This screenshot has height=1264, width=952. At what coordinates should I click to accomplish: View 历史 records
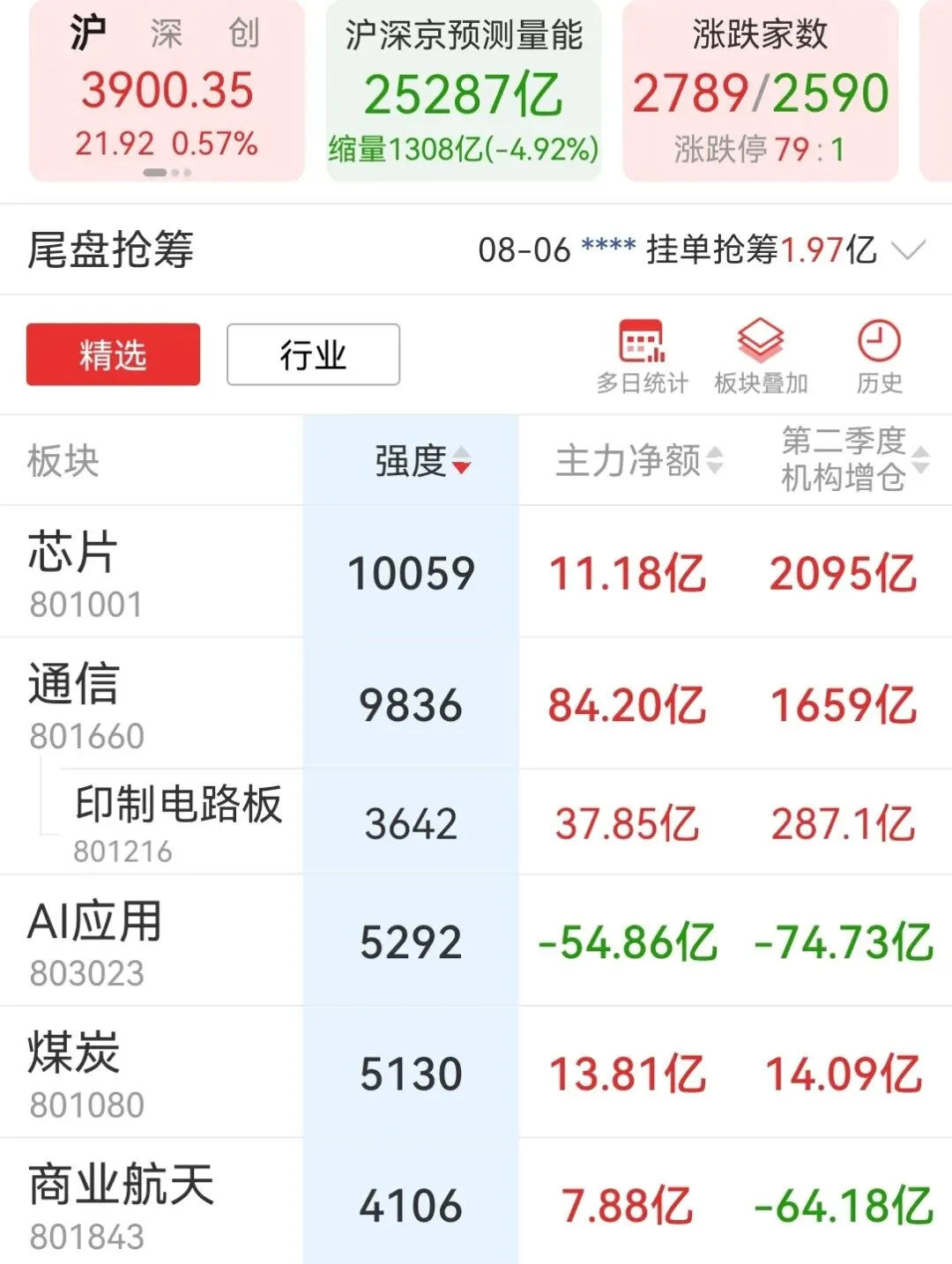coord(879,356)
